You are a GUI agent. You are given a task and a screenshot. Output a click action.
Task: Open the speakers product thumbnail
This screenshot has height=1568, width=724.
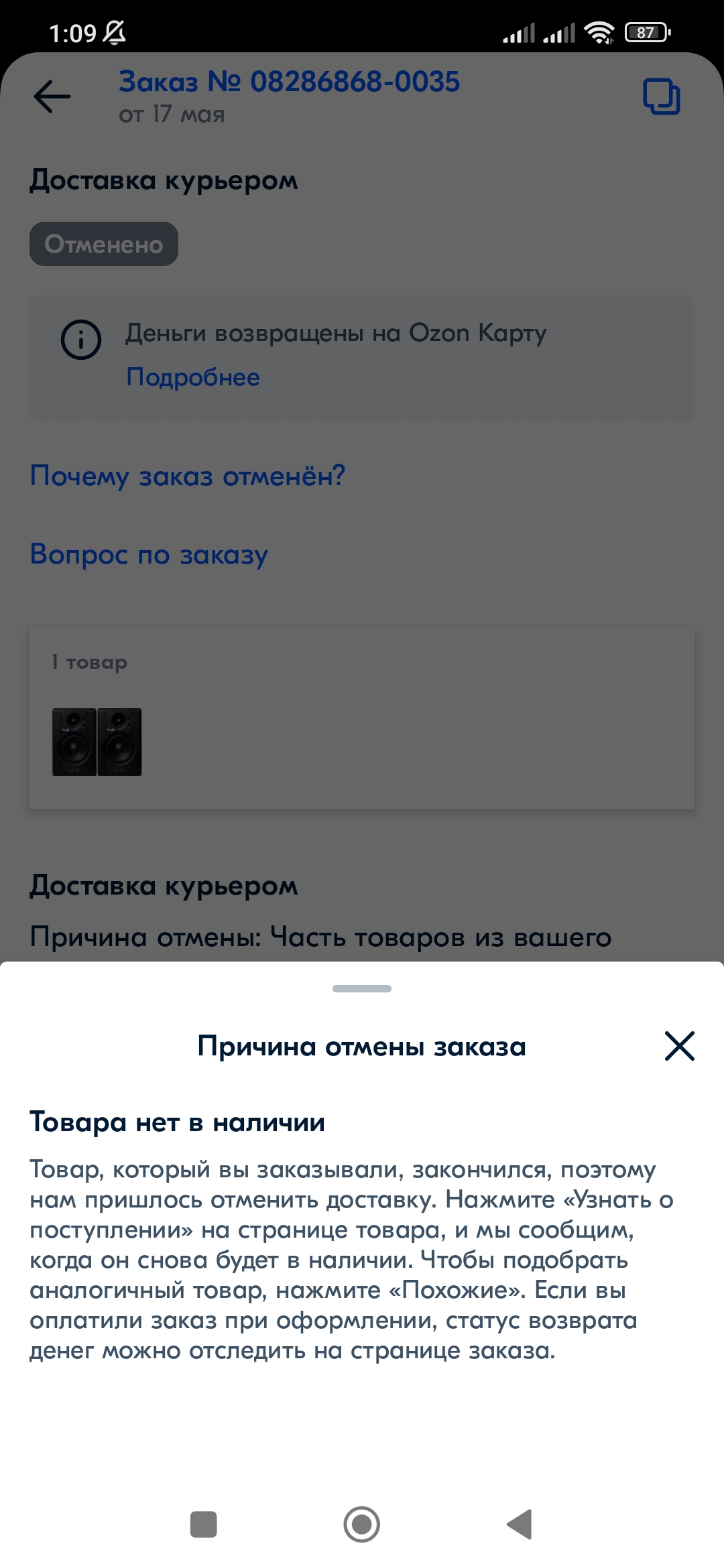click(97, 742)
